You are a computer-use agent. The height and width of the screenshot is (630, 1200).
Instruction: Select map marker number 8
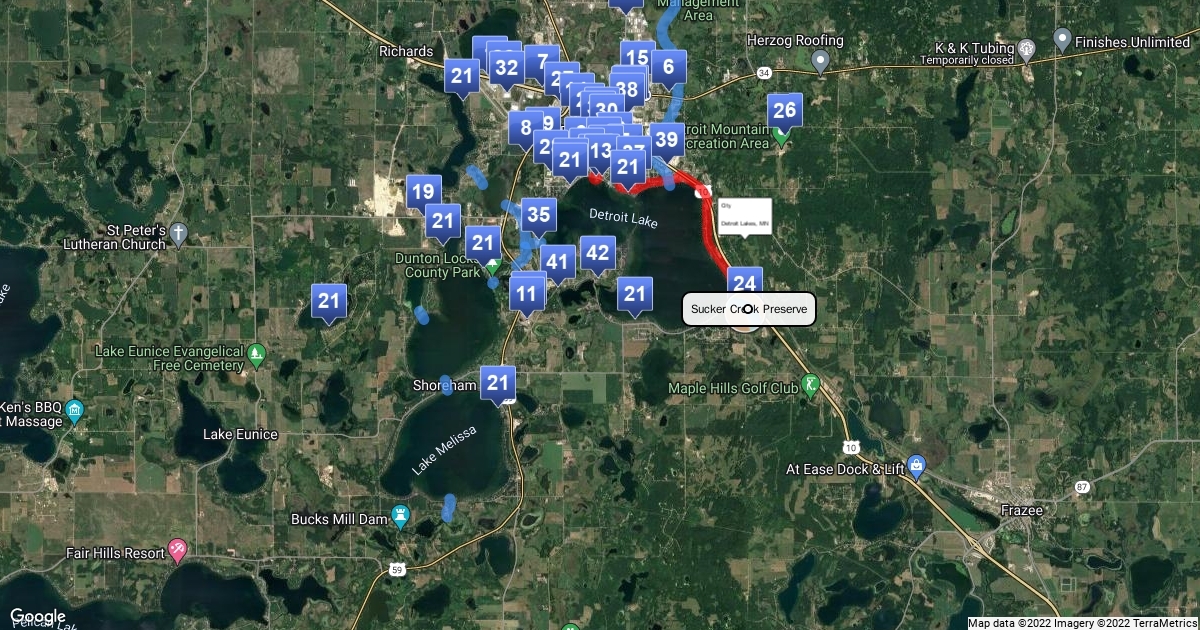point(524,128)
